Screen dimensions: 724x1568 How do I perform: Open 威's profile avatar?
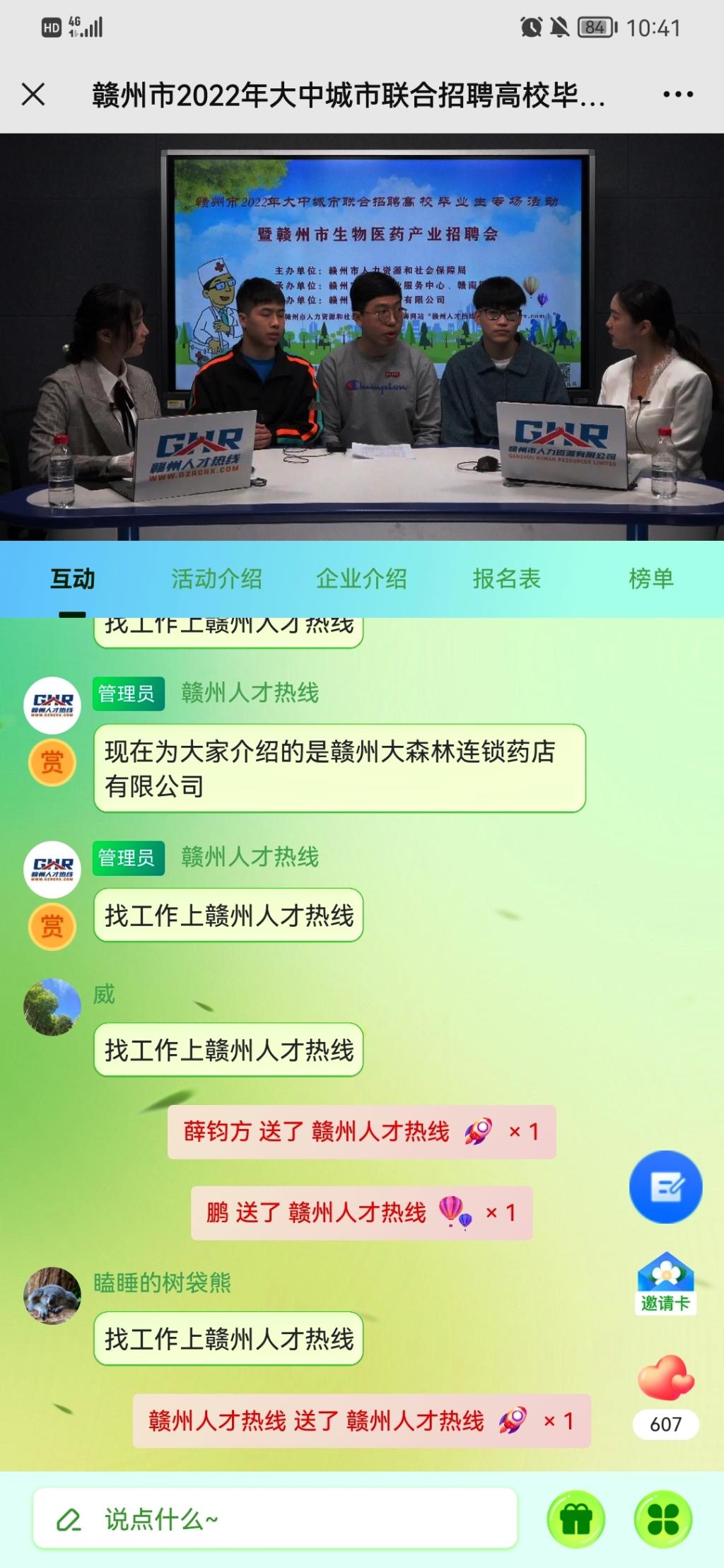coord(52,1007)
